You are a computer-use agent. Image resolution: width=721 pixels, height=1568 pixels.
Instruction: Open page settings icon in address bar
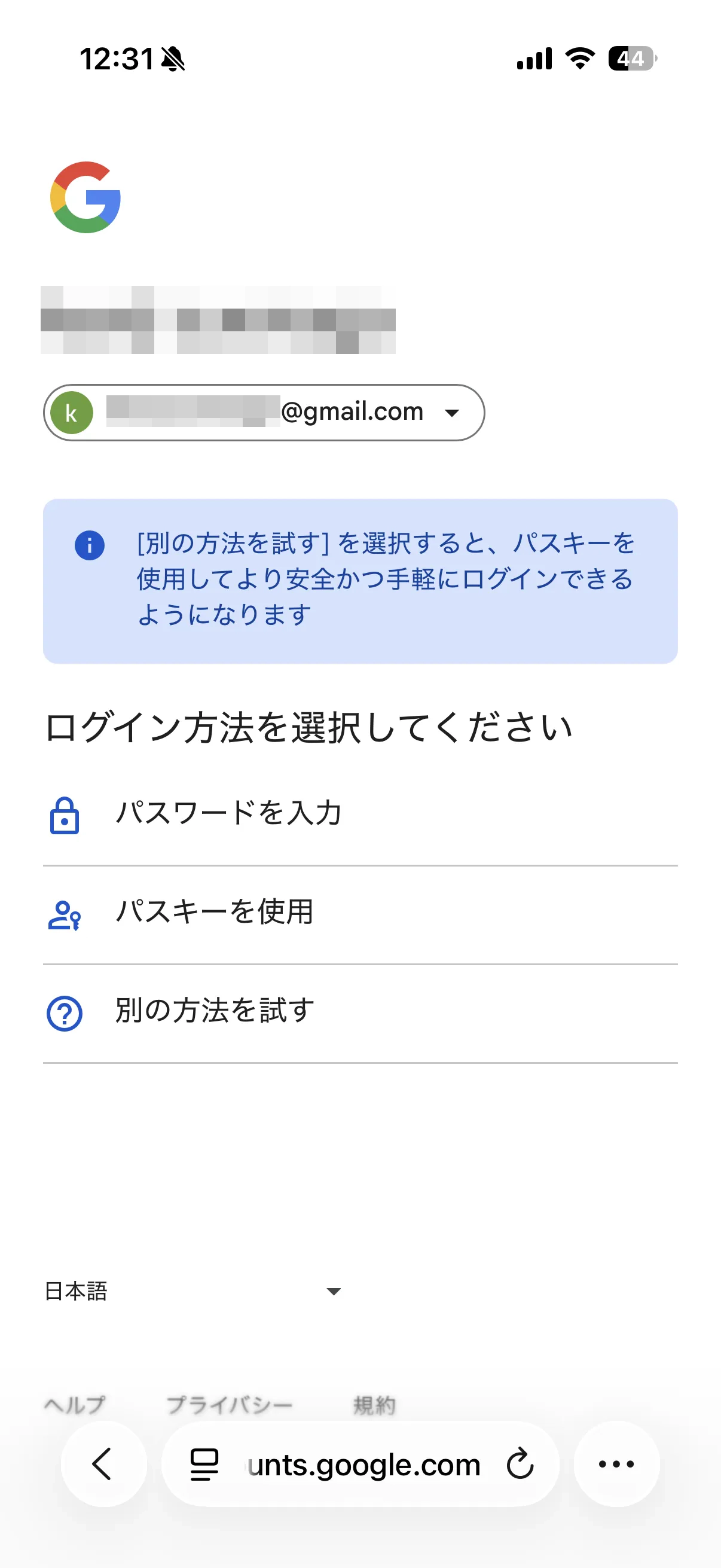click(x=204, y=1464)
